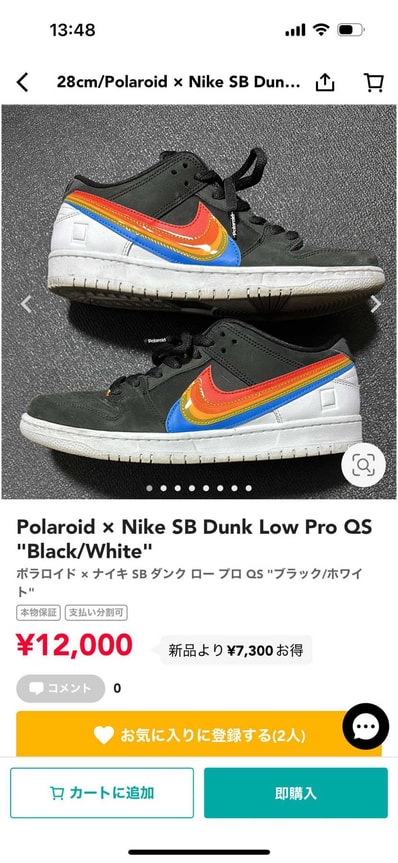398x863 pixels.
Task: Open the image search icon
Action: point(363,466)
